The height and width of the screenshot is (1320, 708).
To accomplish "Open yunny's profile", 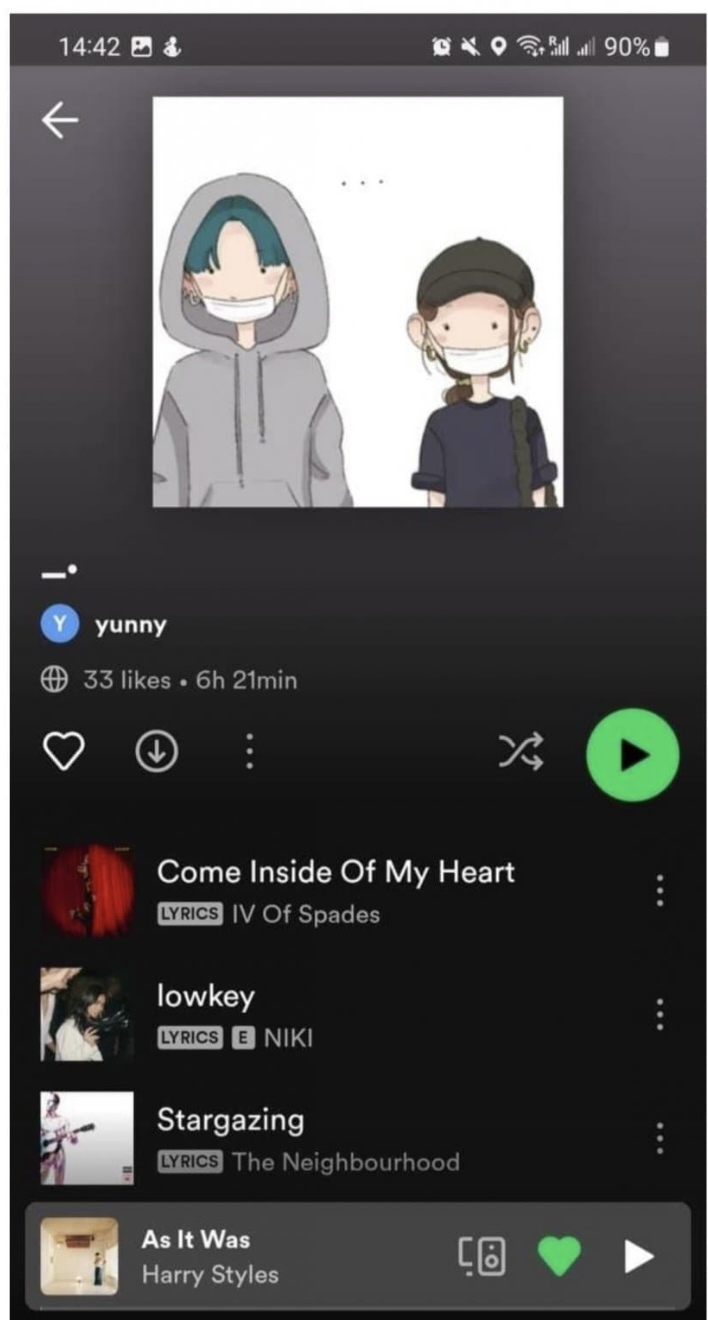I will pyautogui.click(x=130, y=626).
